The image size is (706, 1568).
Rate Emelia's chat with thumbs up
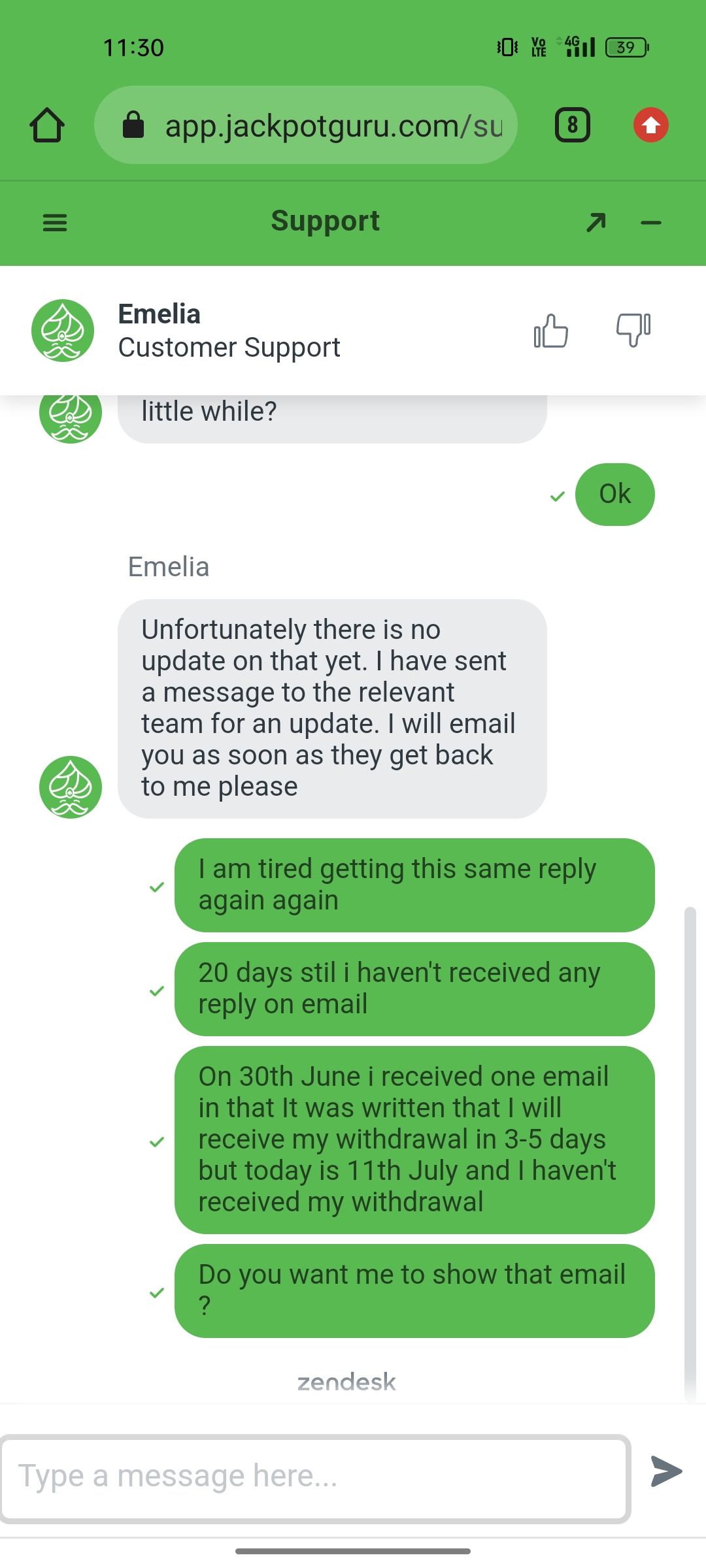(x=550, y=331)
